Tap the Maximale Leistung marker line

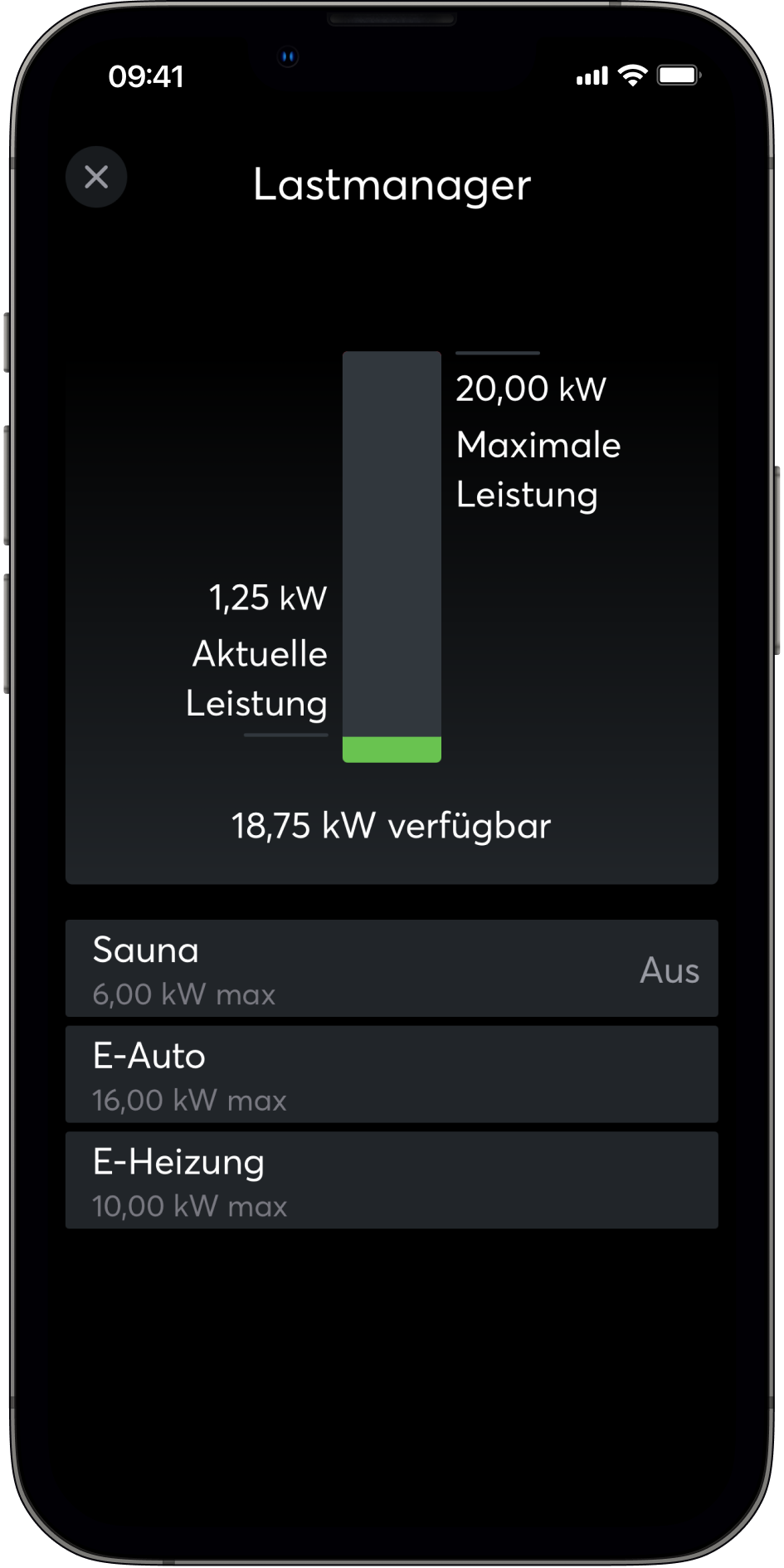[497, 352]
